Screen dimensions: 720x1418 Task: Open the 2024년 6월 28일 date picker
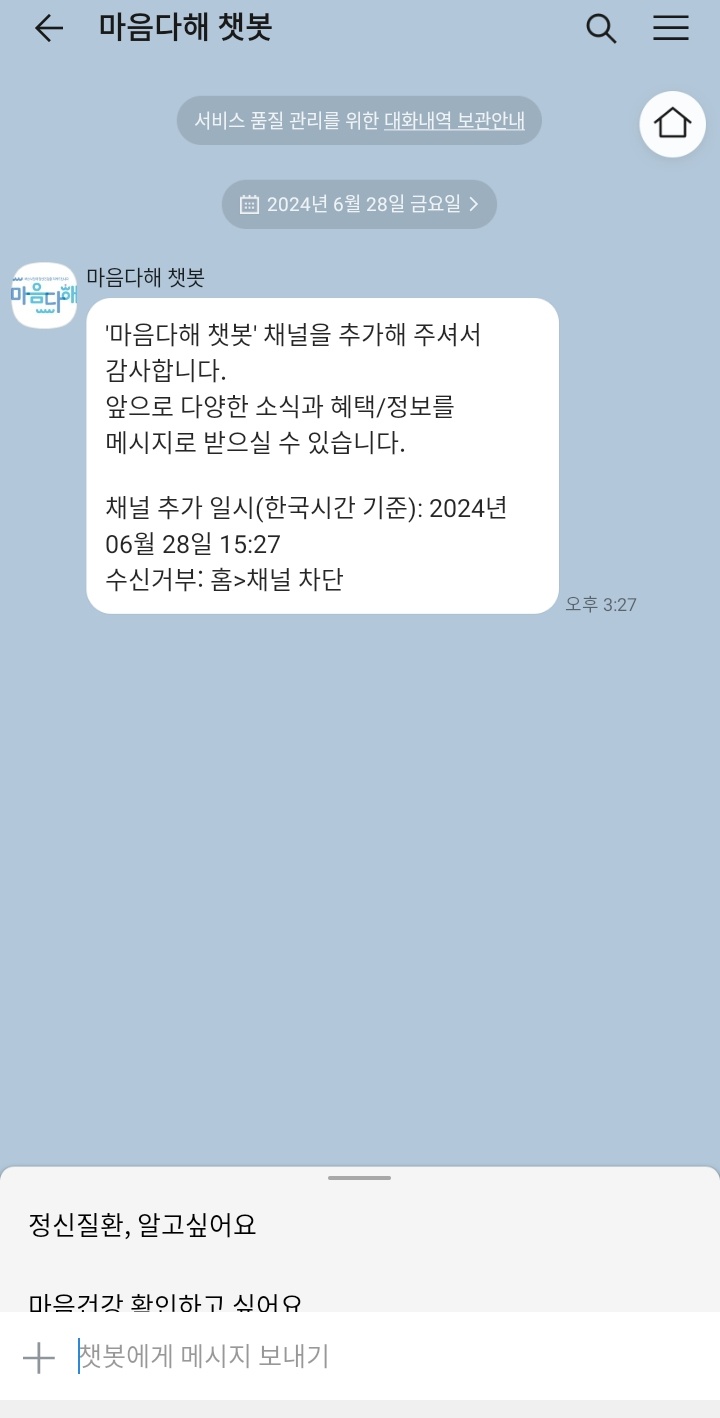point(359,204)
